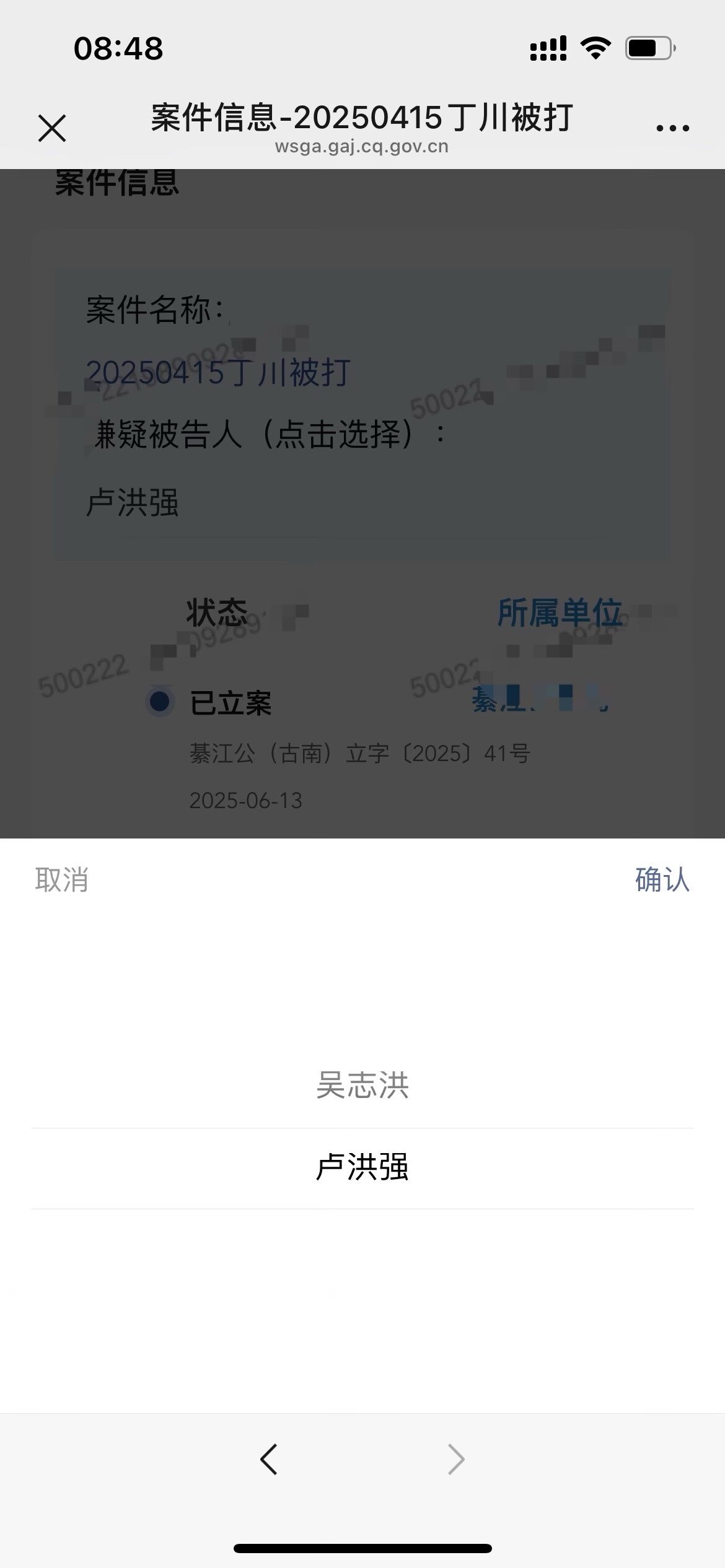This screenshot has width=725, height=1568.
Task: Close the case information webpage
Action: pyautogui.click(x=52, y=128)
